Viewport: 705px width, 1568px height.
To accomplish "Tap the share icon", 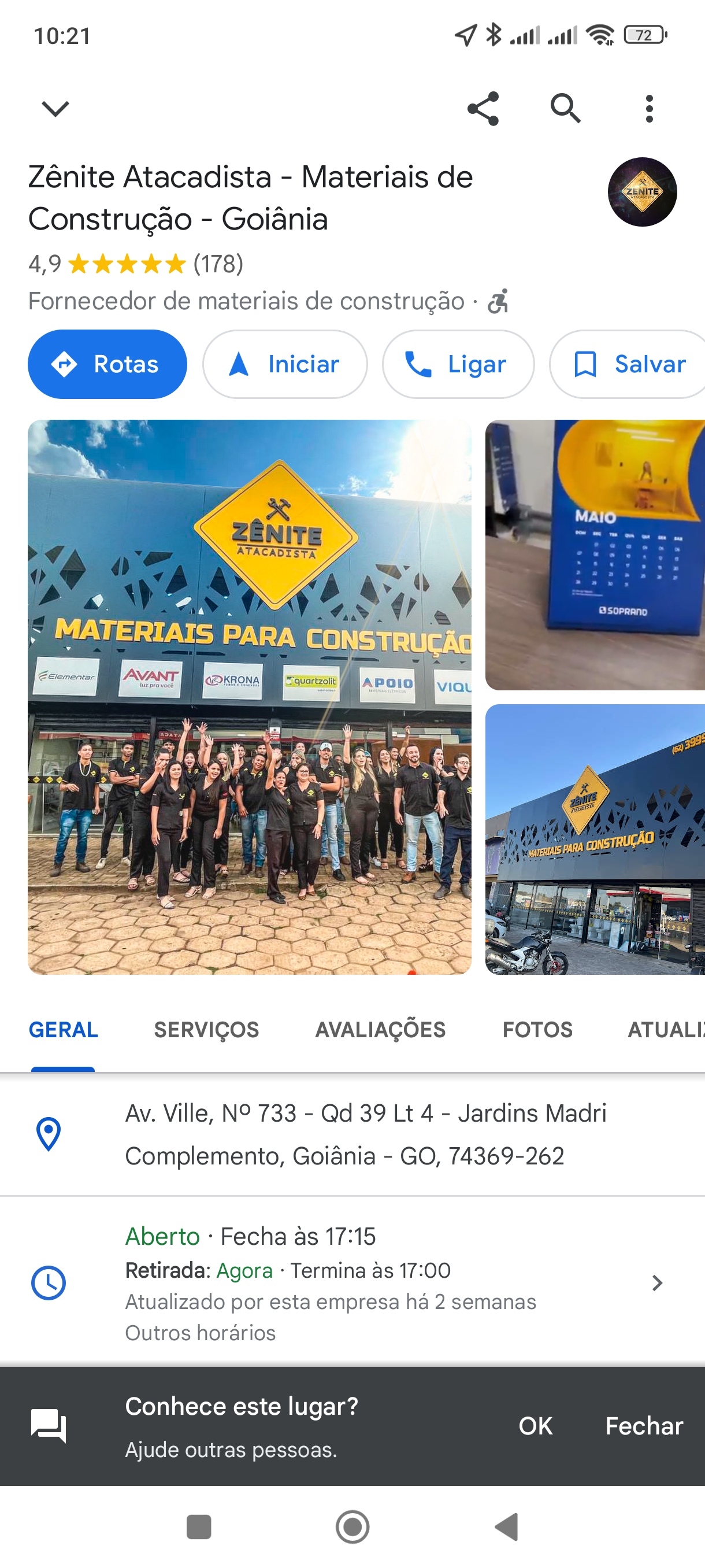I will (x=484, y=108).
